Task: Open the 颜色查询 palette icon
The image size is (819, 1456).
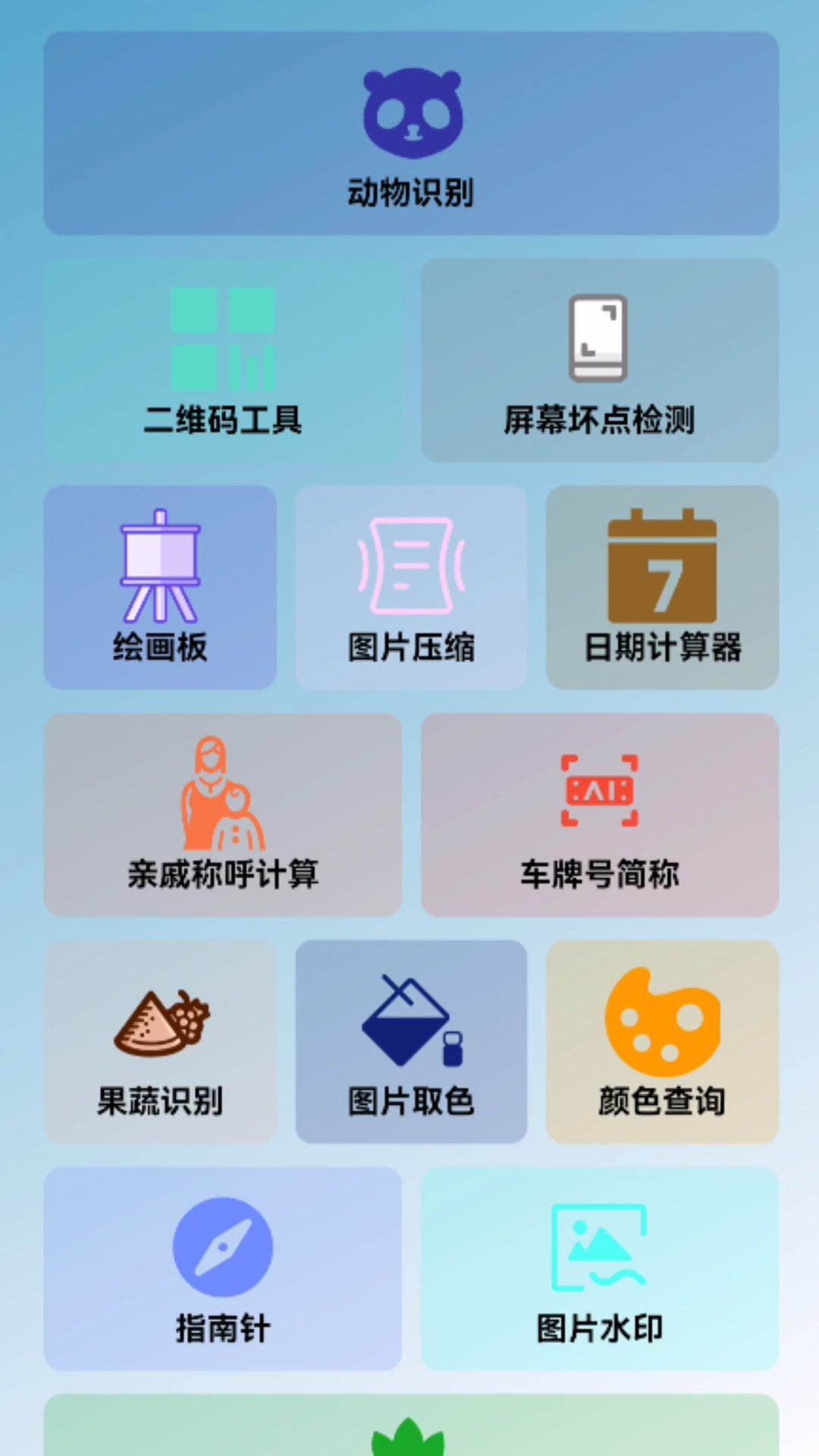Action: click(662, 1024)
